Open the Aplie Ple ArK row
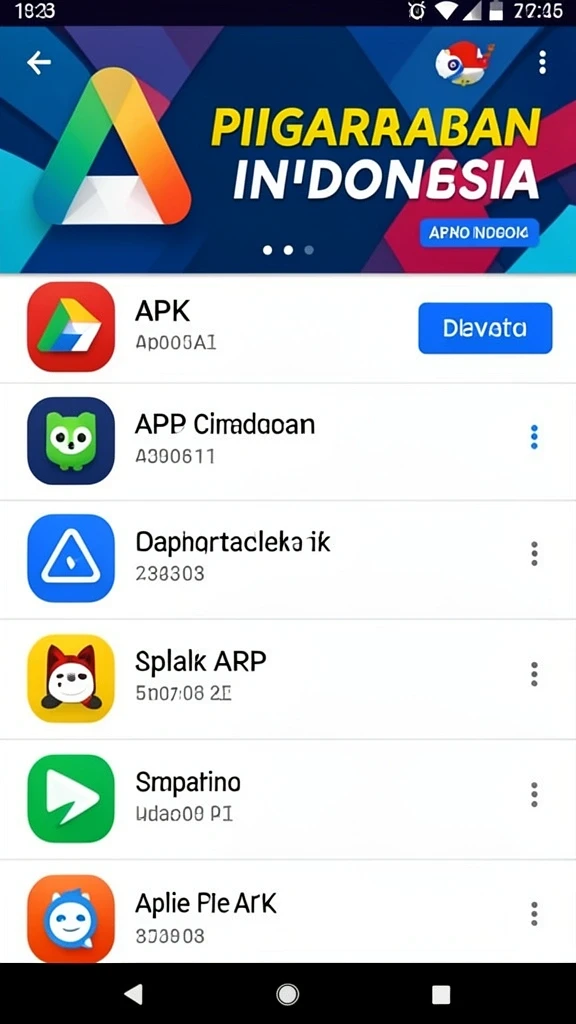Viewport: 576px width, 1024px height. click(288, 912)
